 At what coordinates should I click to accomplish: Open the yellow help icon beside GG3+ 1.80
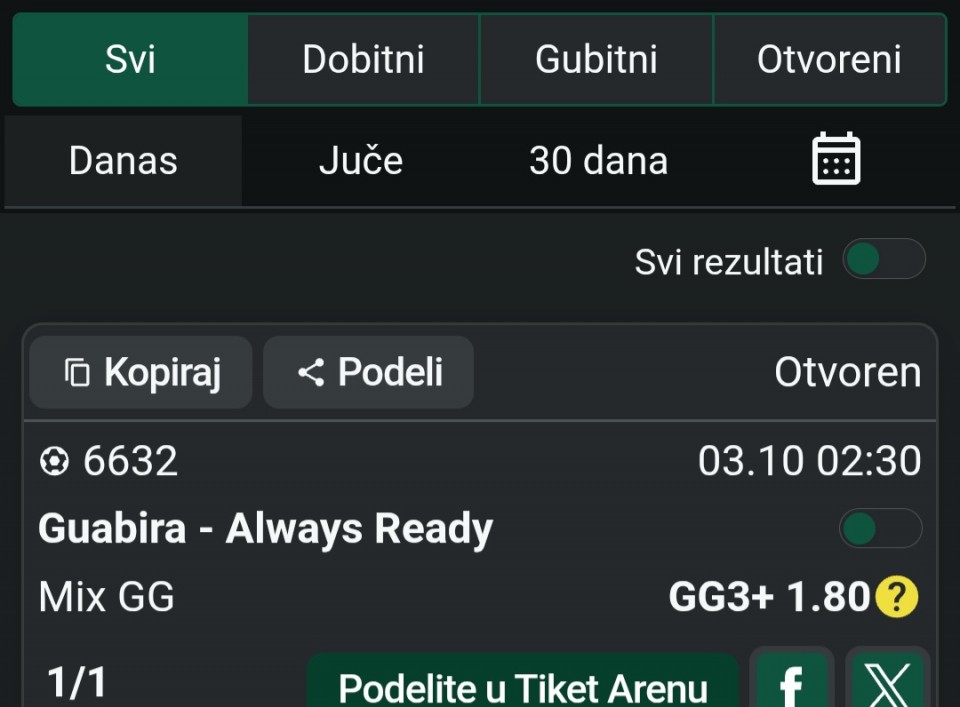(896, 597)
